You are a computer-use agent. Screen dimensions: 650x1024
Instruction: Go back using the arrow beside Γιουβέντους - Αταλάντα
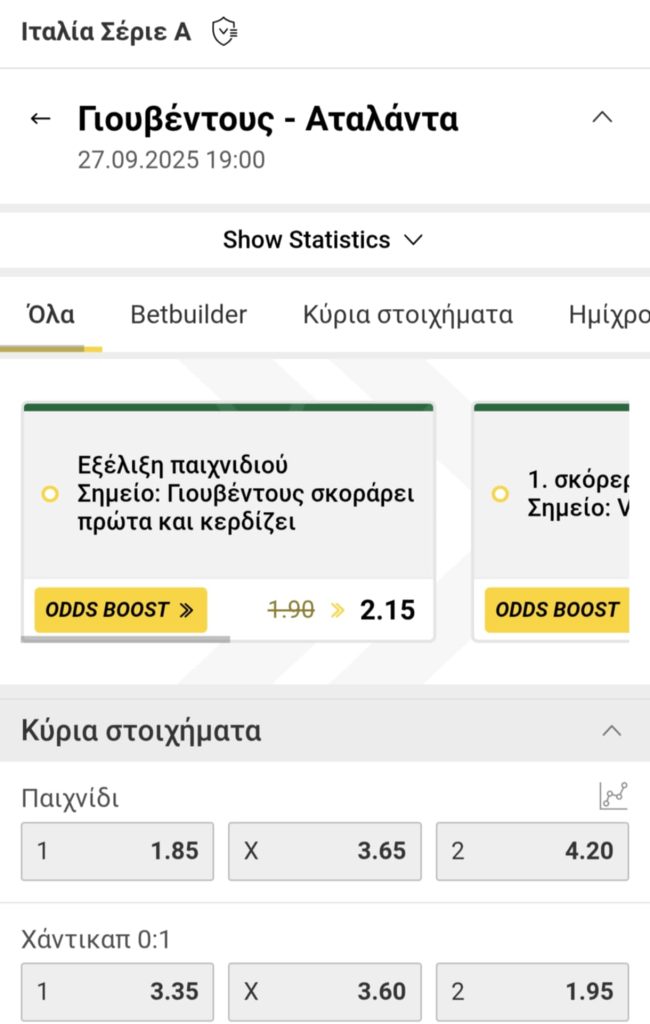(40, 119)
